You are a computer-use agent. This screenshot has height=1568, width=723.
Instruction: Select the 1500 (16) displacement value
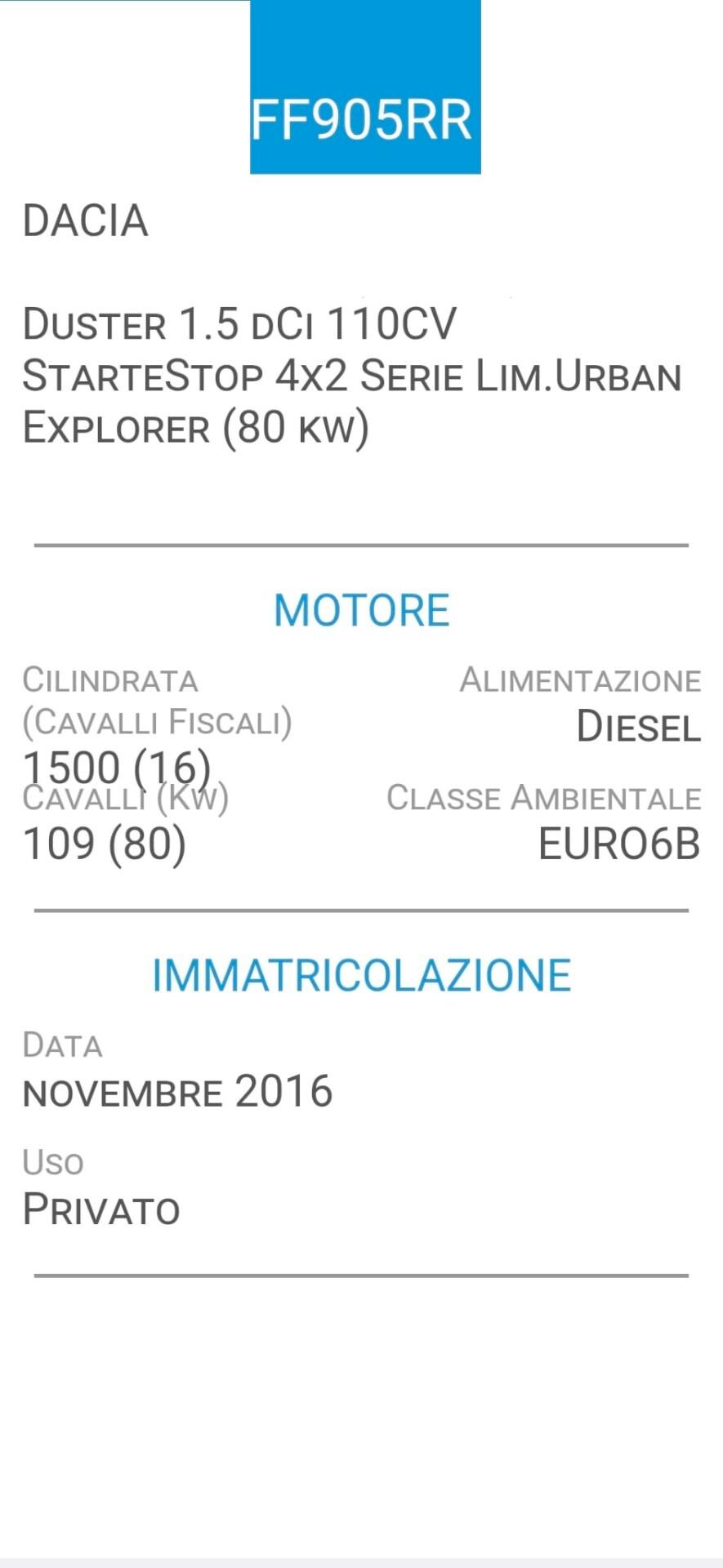point(118,766)
